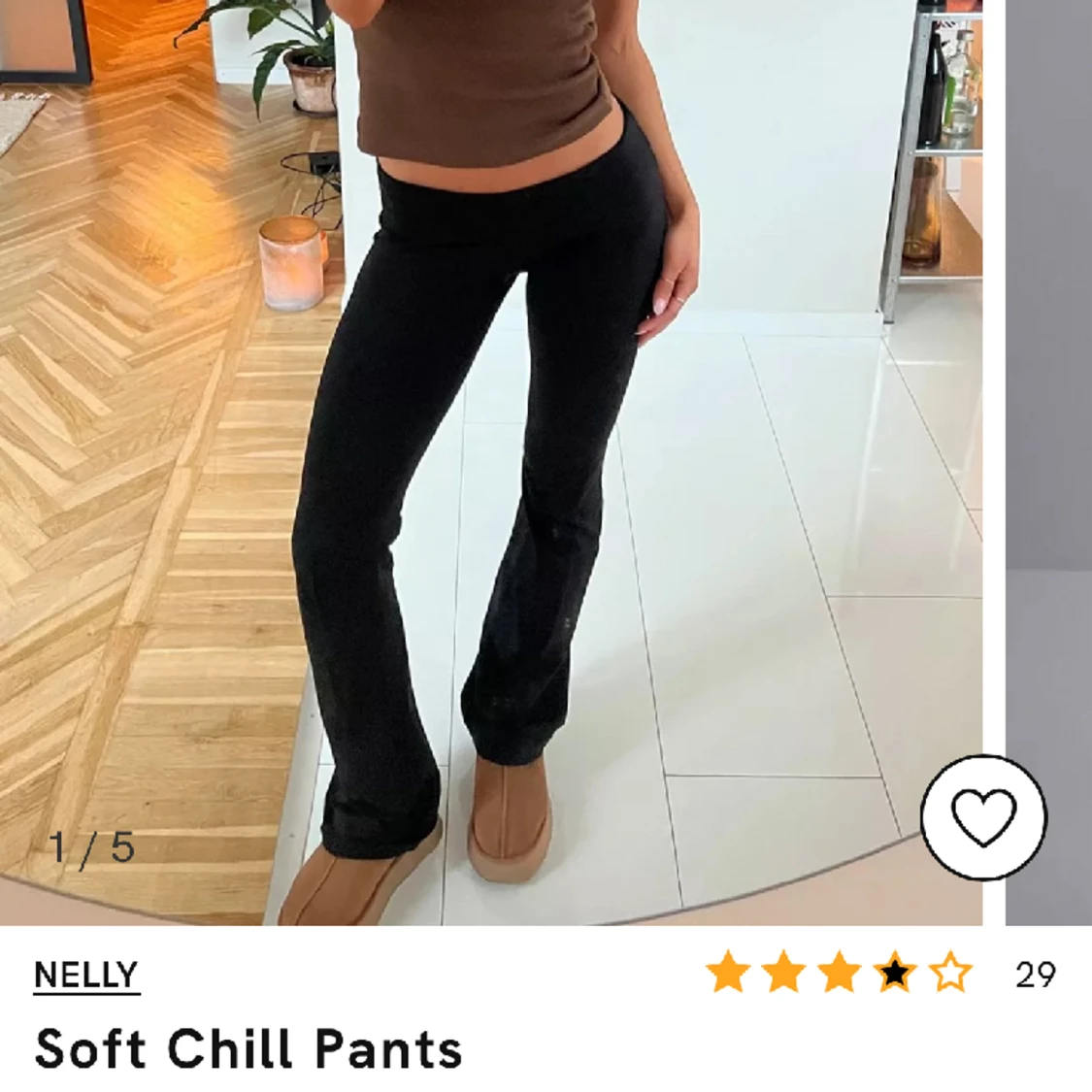Add Soft Chill Pants to favorites
Viewport: 1092px width, 1092px height.
point(983,817)
